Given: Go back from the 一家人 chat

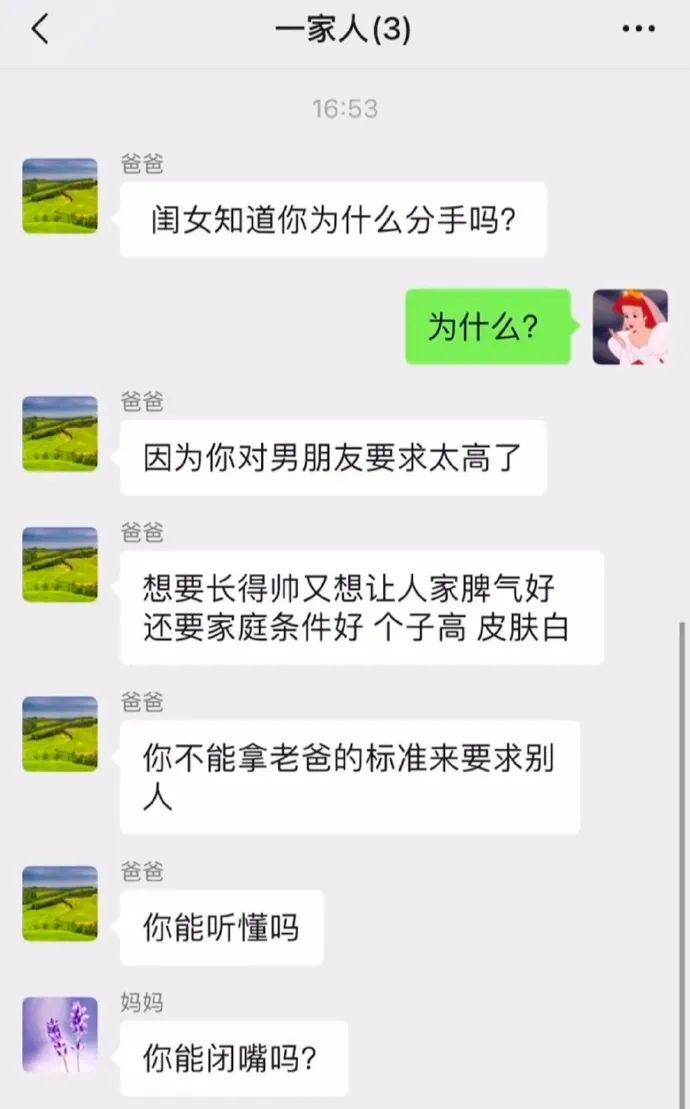Looking at the screenshot, I should [x=40, y=30].
